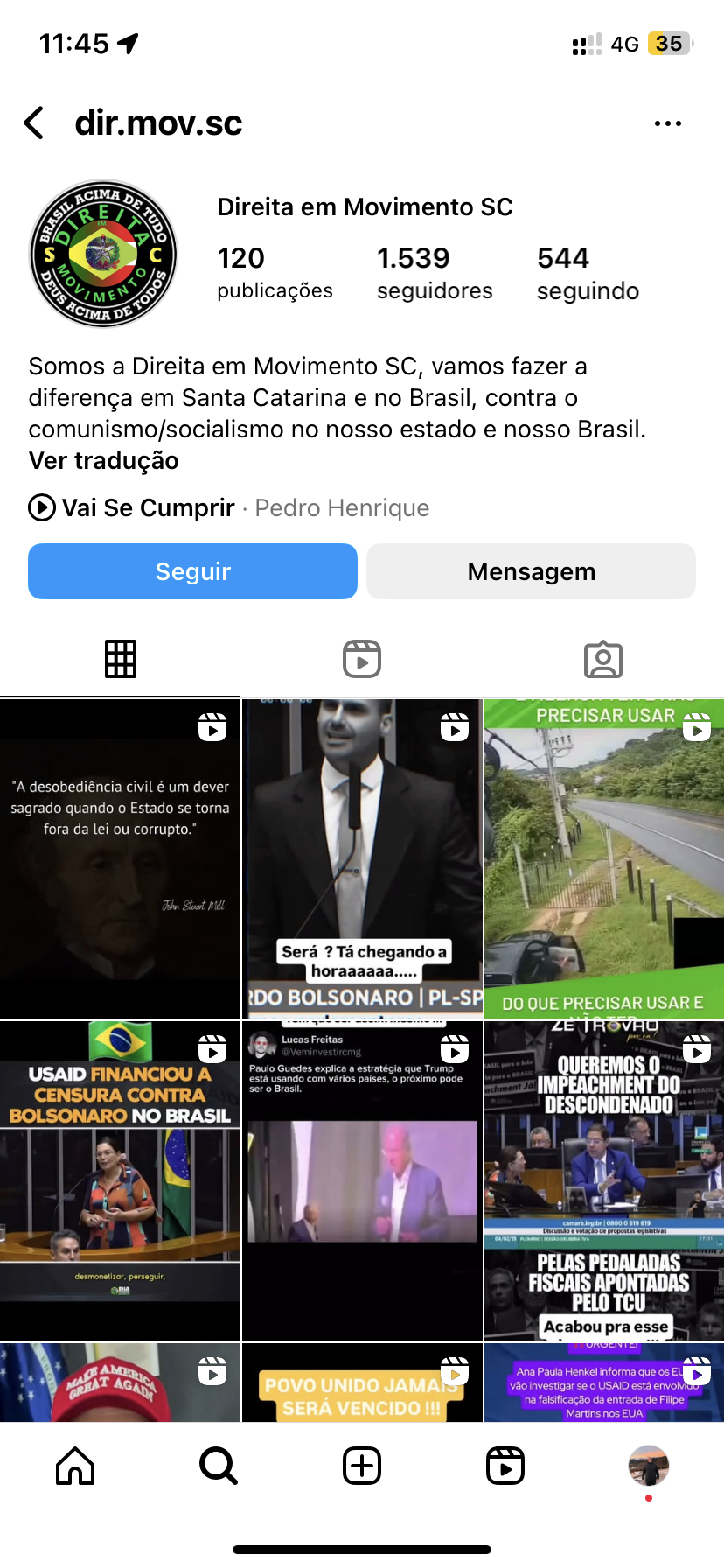724x1568 pixels.
Task: Follow this account with Seguir
Action: point(192,571)
